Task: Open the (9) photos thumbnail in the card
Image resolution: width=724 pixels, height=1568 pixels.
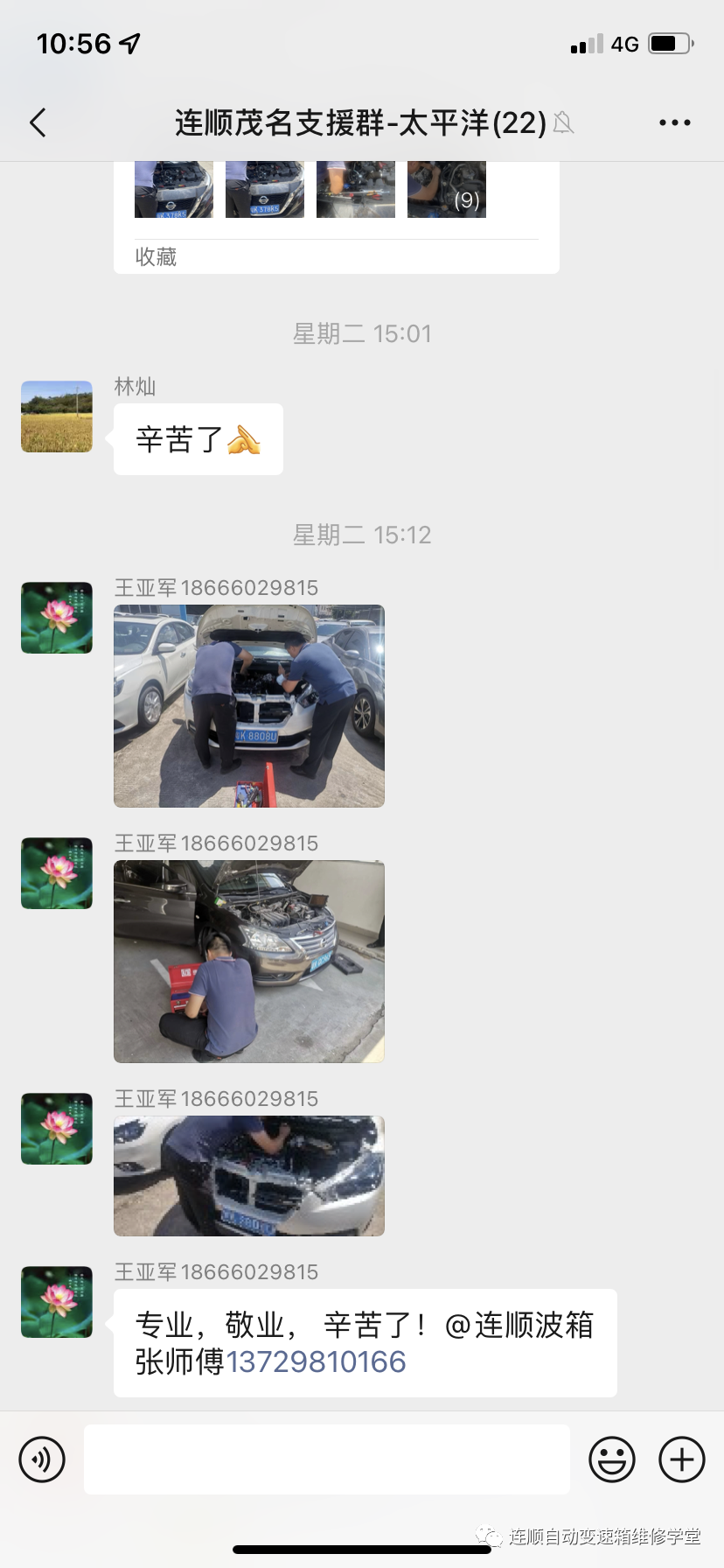Action: click(446, 190)
